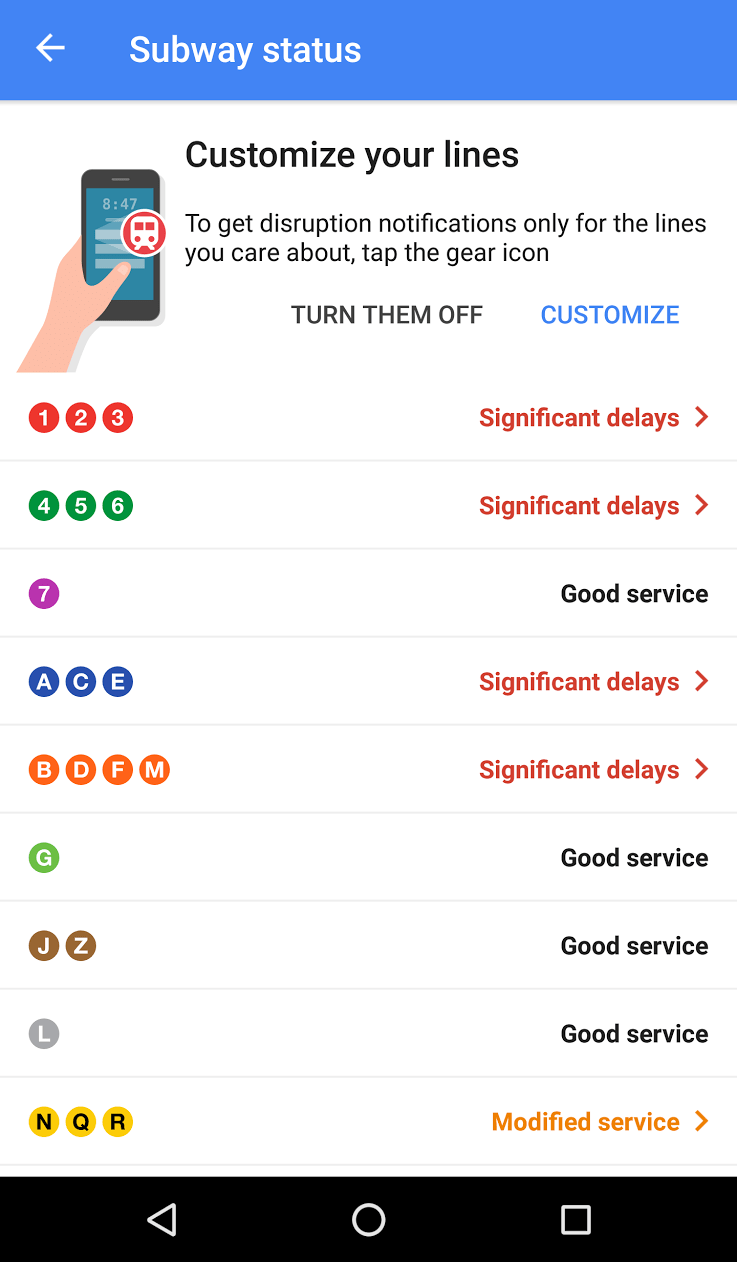Open modified service details for N Q R
The width and height of the screenshot is (737, 1262).
coord(368,1122)
